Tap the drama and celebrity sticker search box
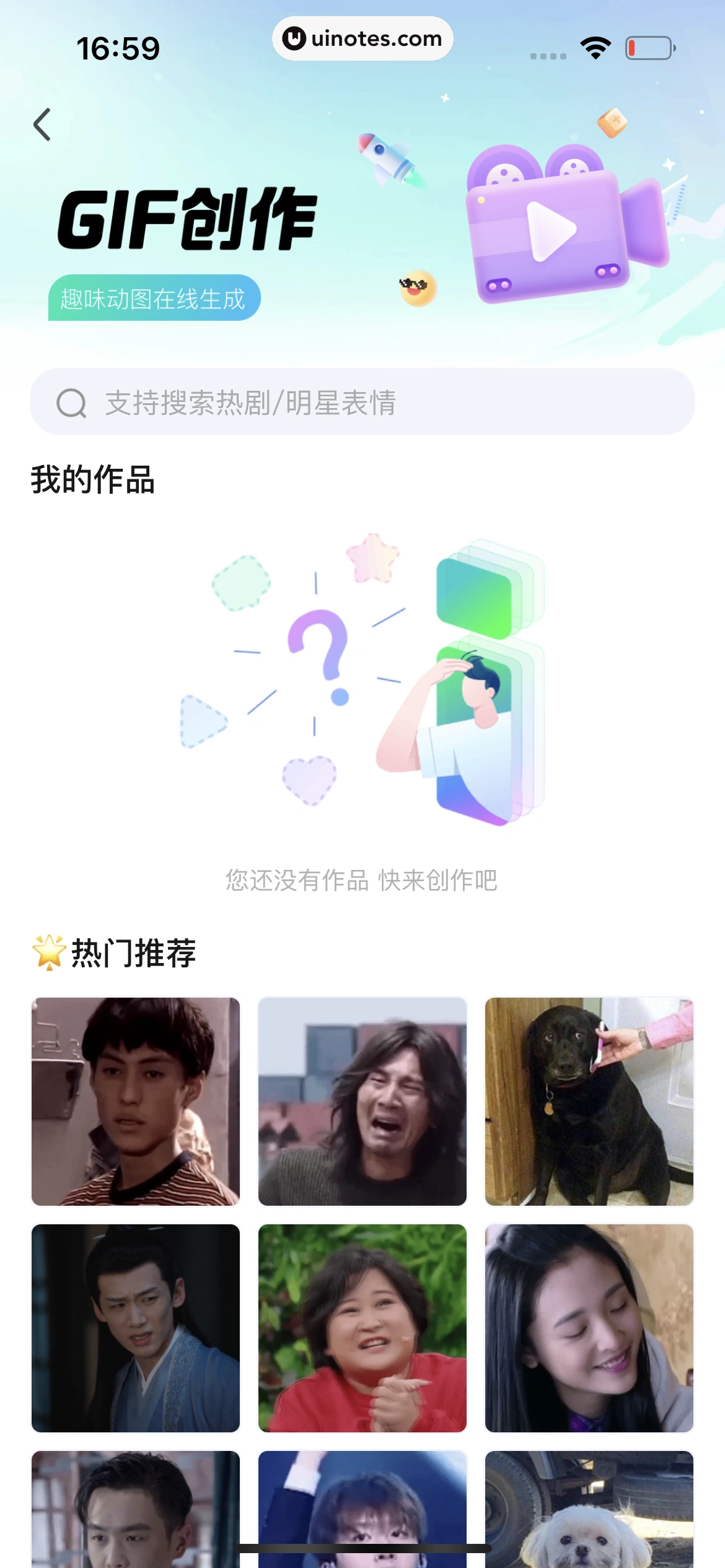725x1568 pixels. pyautogui.click(x=362, y=402)
